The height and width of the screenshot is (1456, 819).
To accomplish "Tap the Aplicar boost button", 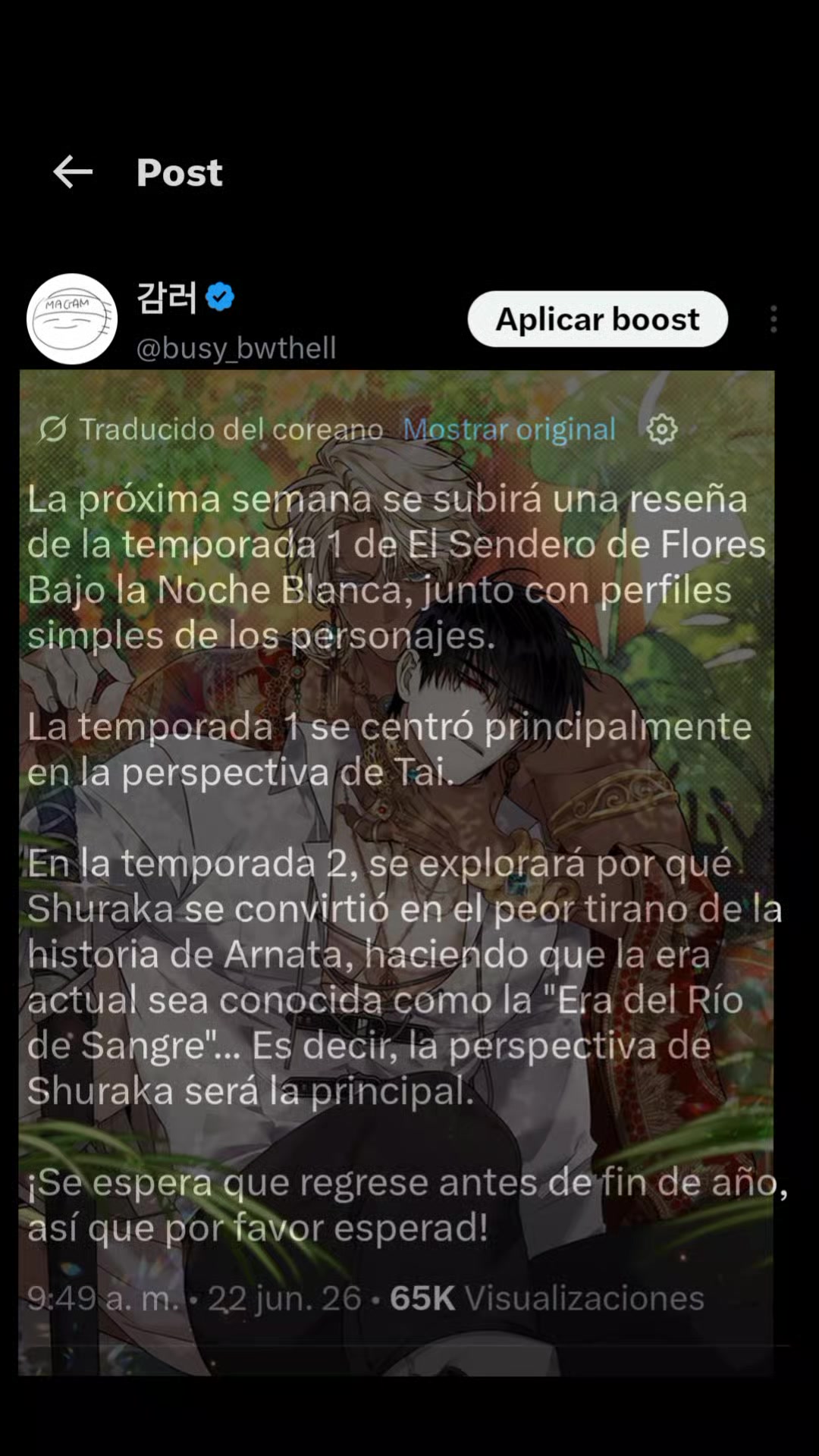I will [598, 319].
